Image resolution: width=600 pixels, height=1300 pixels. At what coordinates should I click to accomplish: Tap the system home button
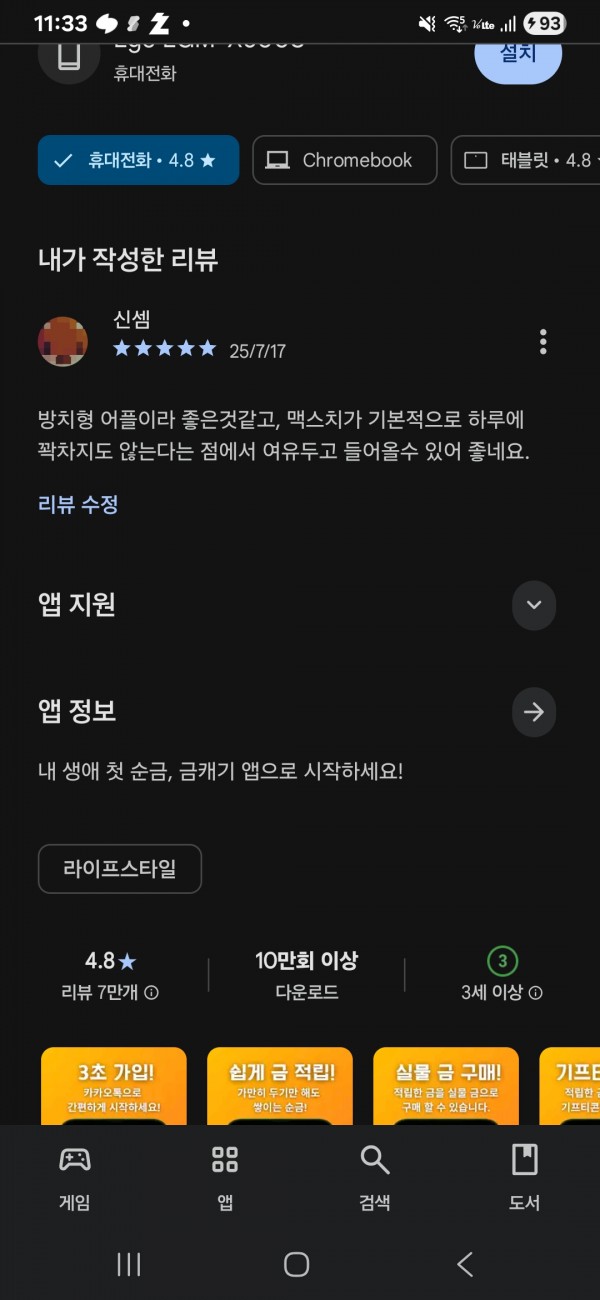297,1264
